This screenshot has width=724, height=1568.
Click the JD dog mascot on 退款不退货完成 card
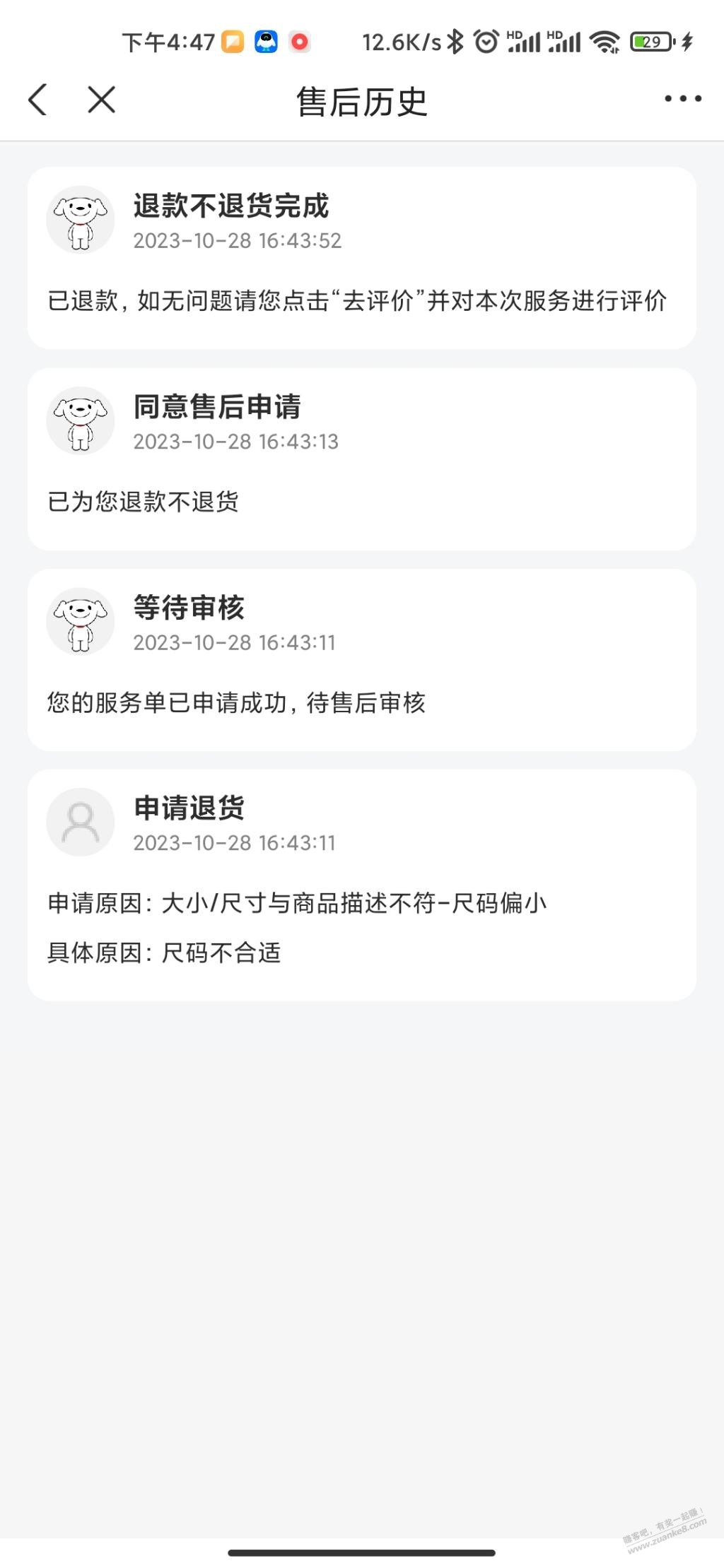click(80, 220)
